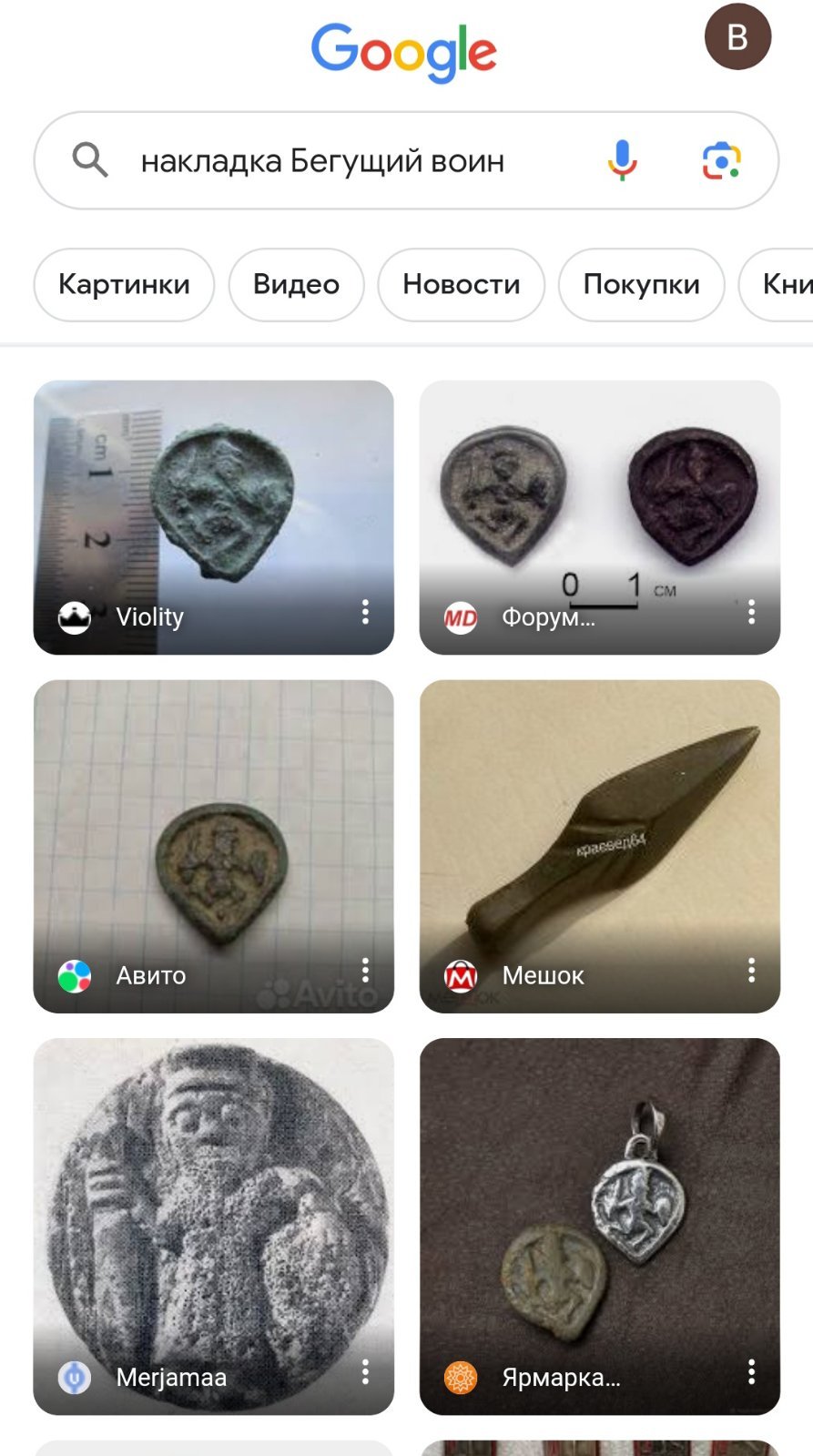Open the Авито image result

pyautogui.click(x=214, y=846)
